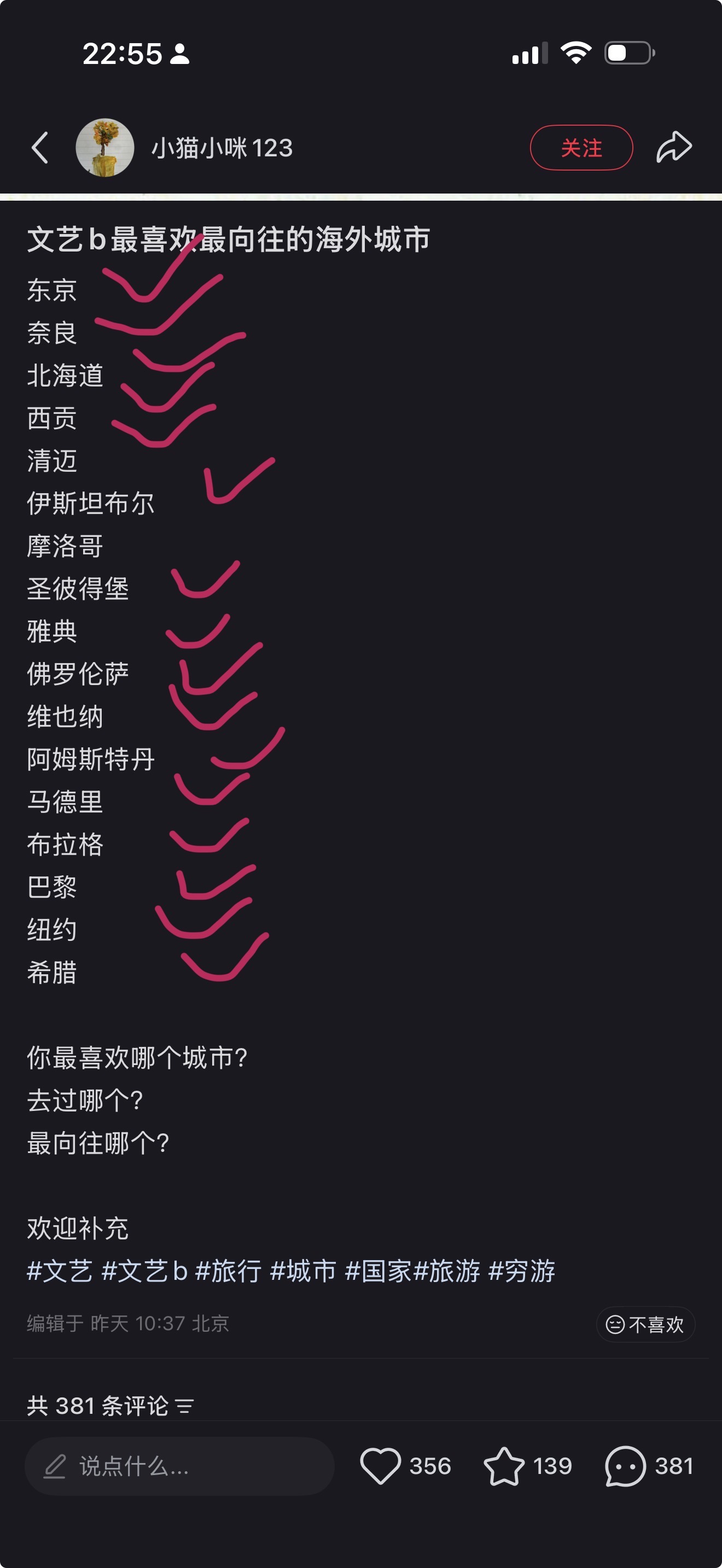Open the #旅行 hashtag
The width and height of the screenshot is (722, 1568).
pos(228,1271)
